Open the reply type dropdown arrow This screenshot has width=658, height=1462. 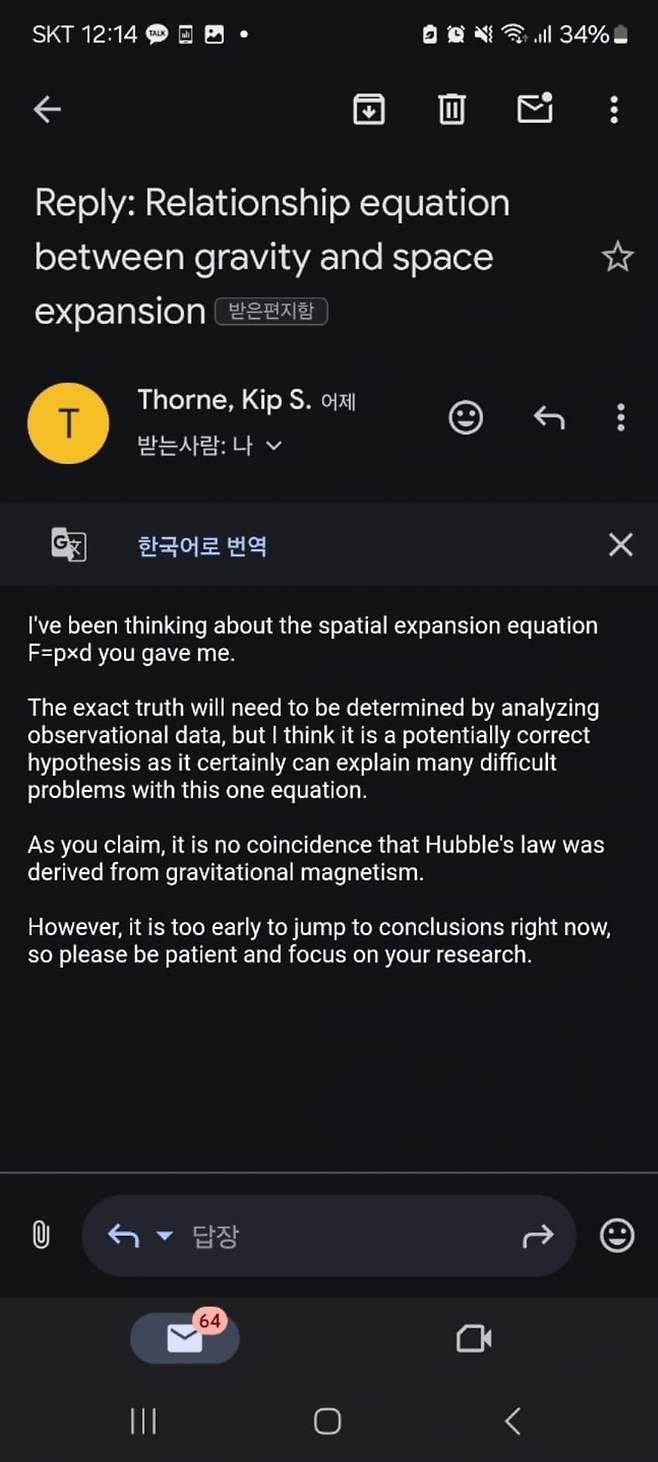pos(165,1237)
